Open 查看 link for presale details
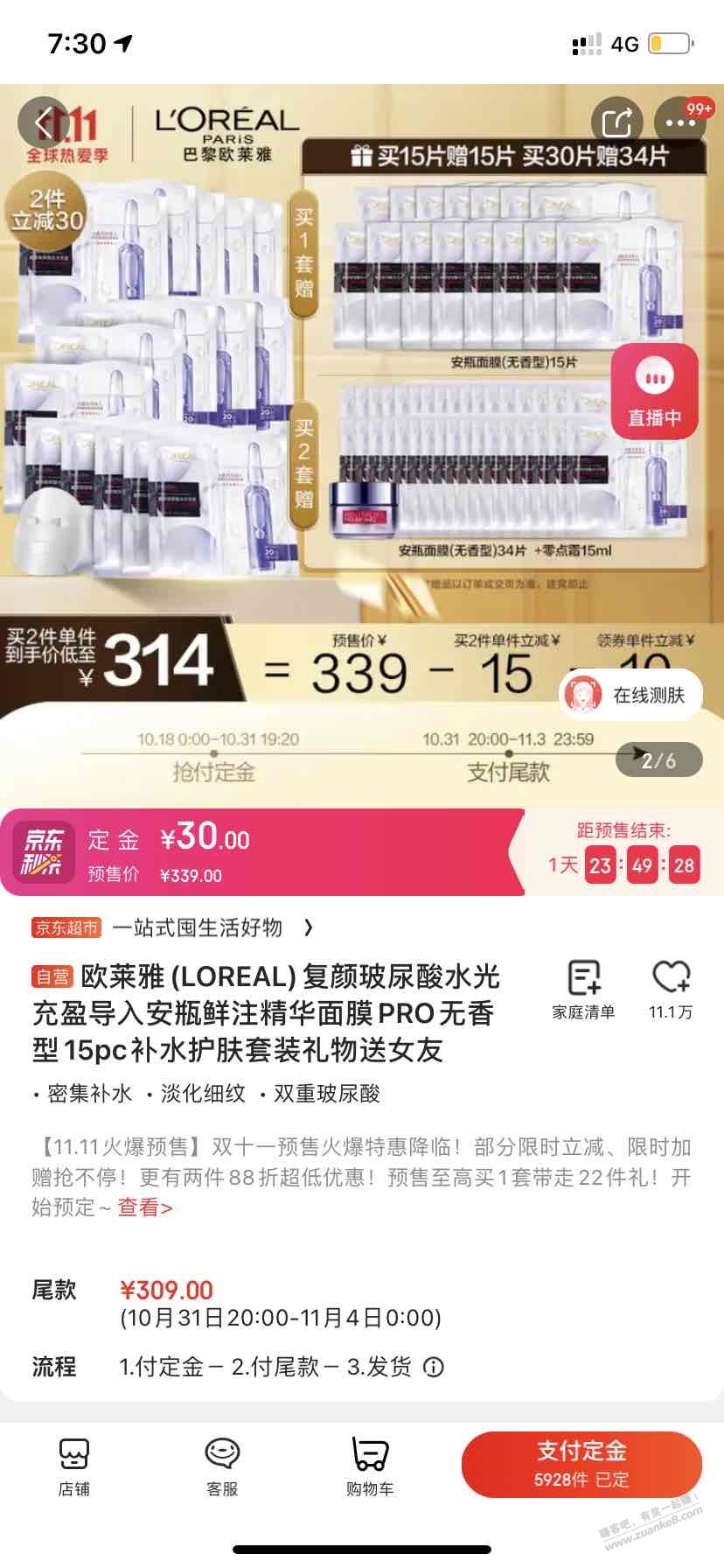The image size is (724, 1568). (145, 1207)
